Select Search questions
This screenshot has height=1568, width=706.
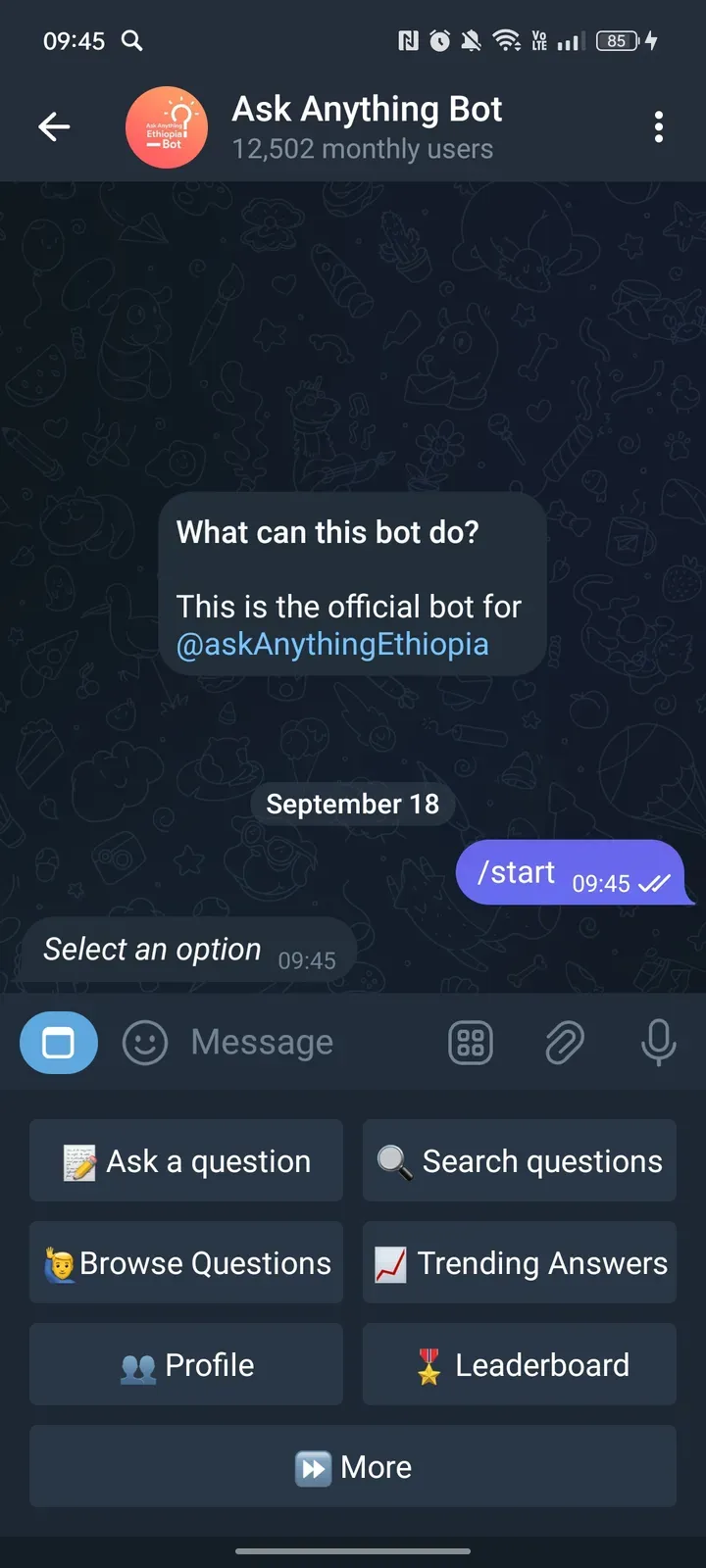click(x=520, y=1161)
